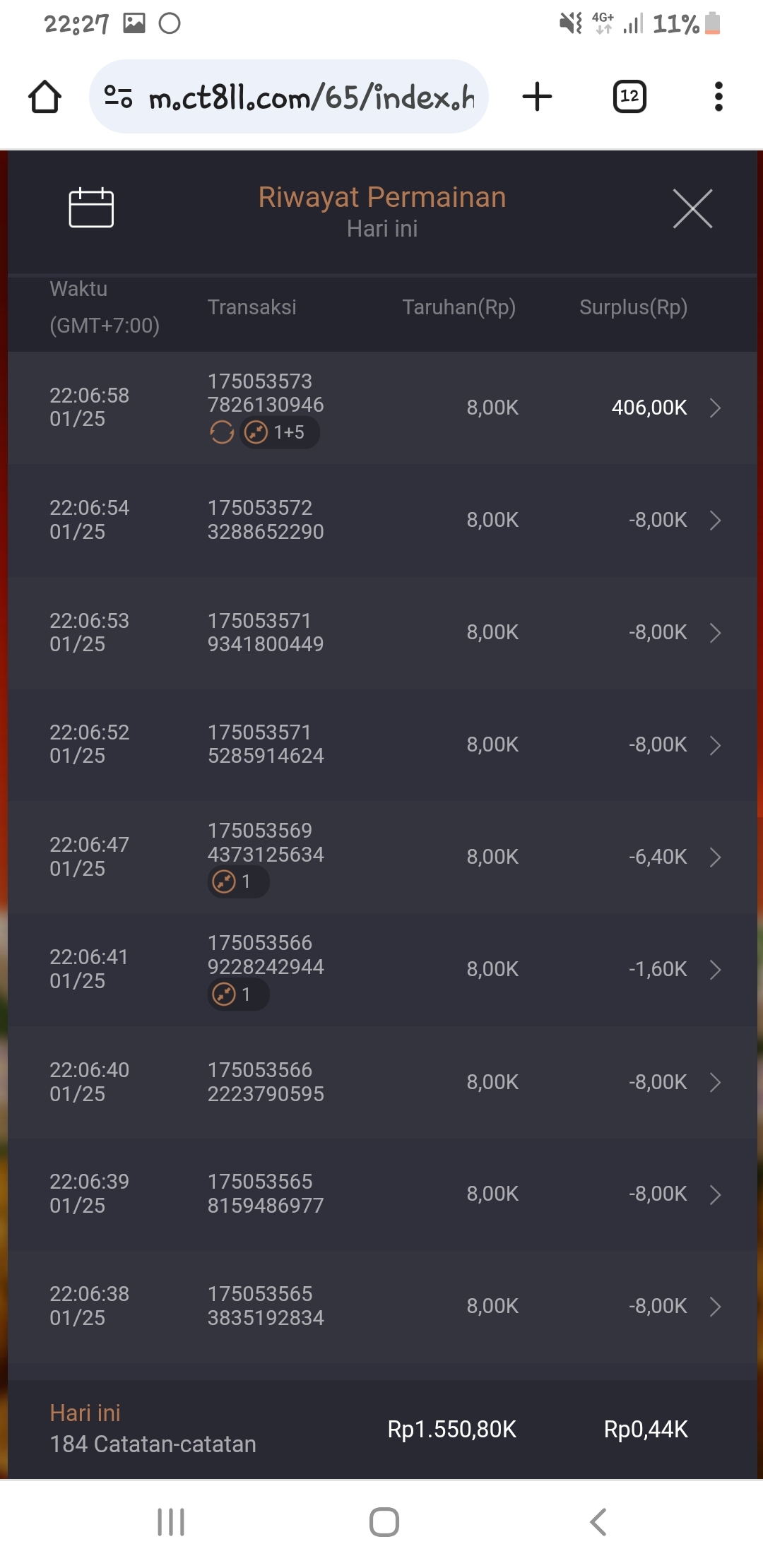763x1568 pixels.
Task: View details of the 22:06:54 transaction
Action: point(714,521)
